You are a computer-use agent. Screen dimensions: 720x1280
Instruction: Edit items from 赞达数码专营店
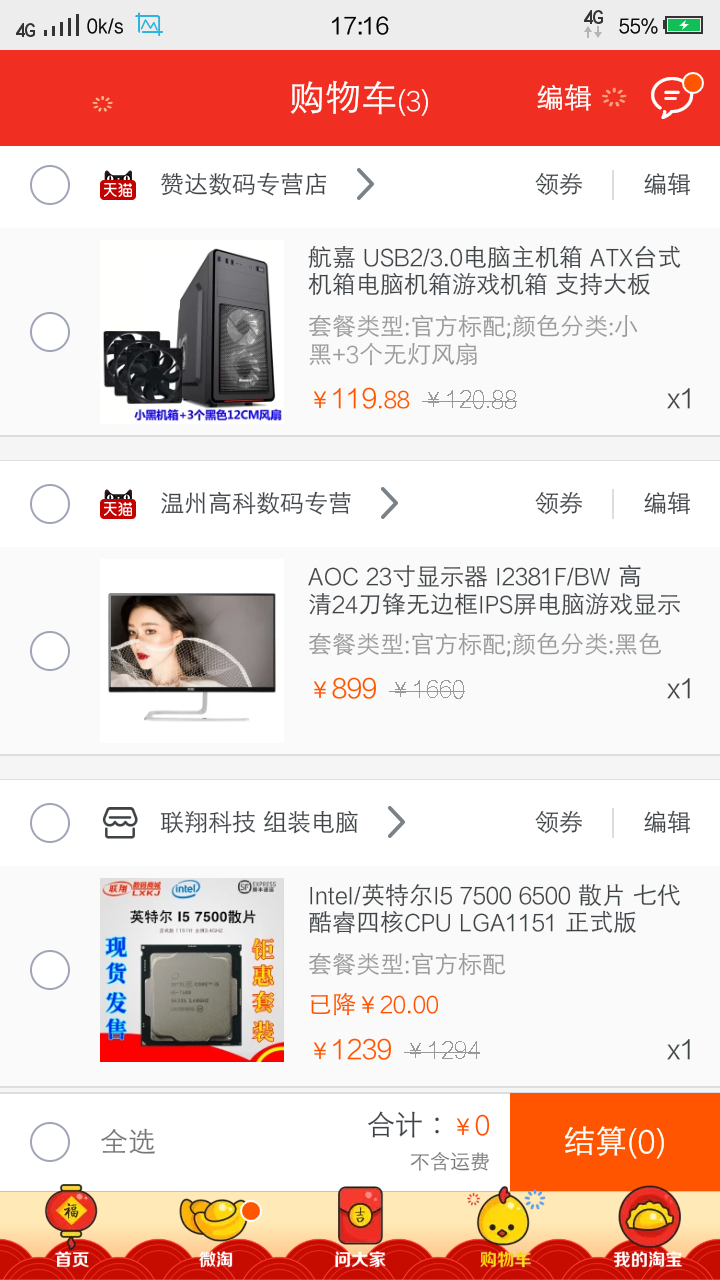pyautogui.click(x=667, y=185)
